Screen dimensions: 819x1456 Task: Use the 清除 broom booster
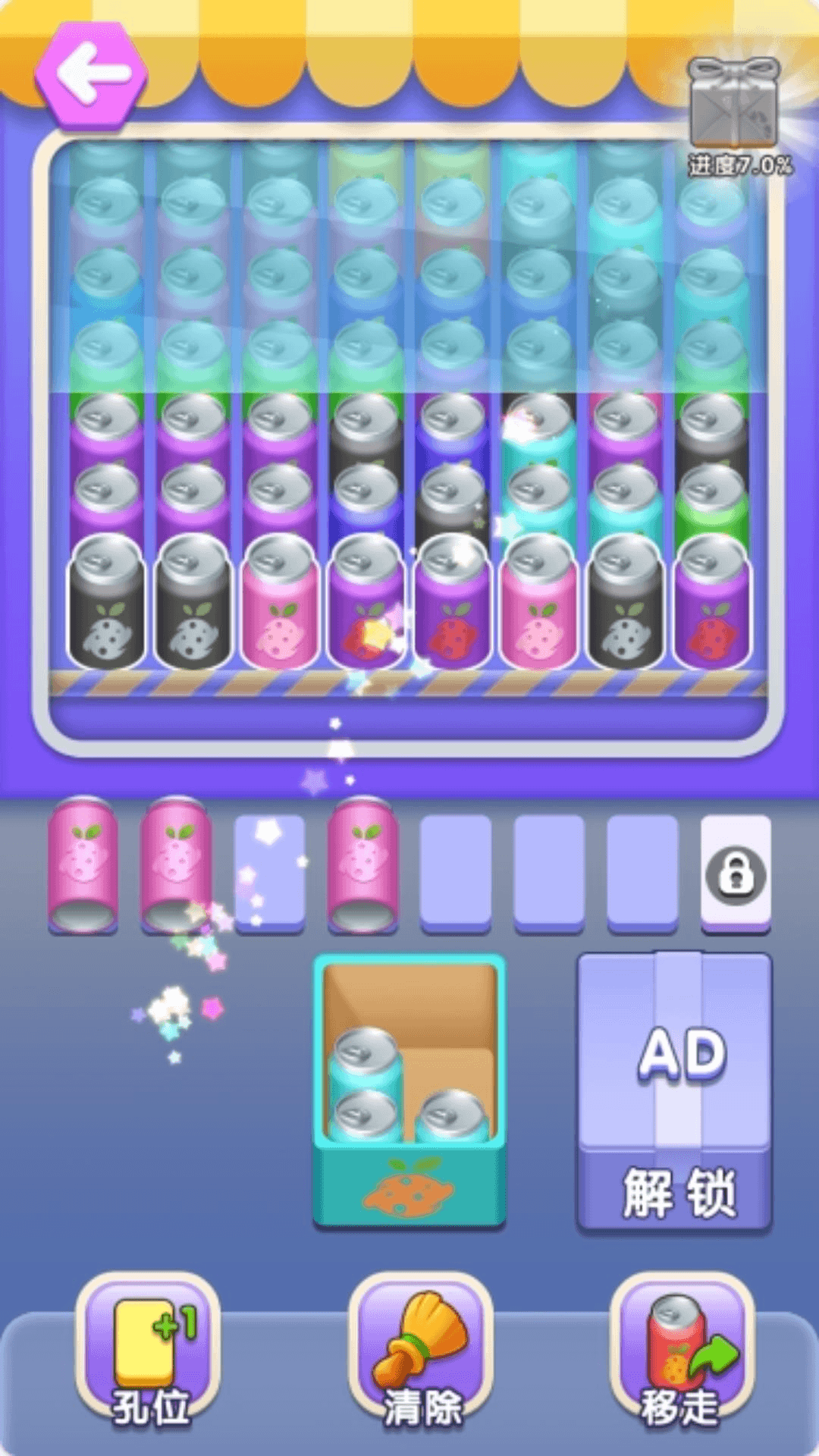[x=421, y=1348]
